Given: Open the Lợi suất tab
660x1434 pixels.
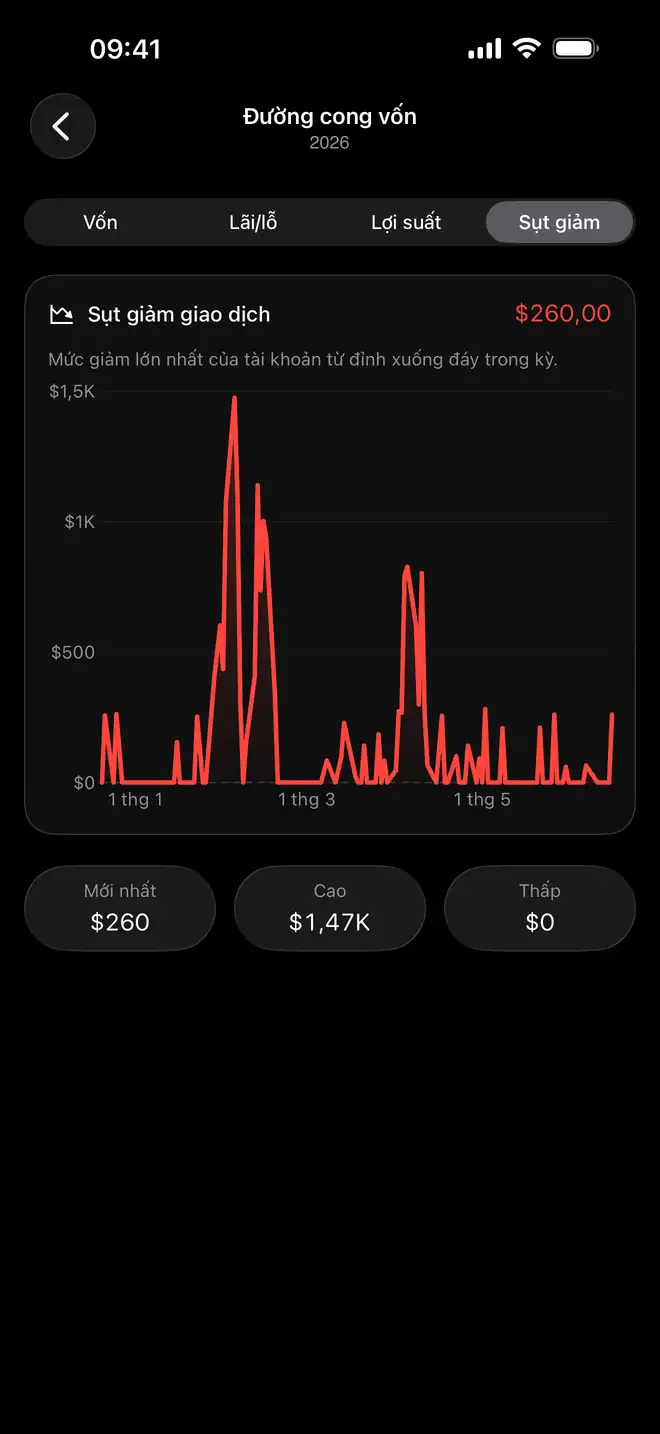Looking at the screenshot, I should (x=406, y=222).
